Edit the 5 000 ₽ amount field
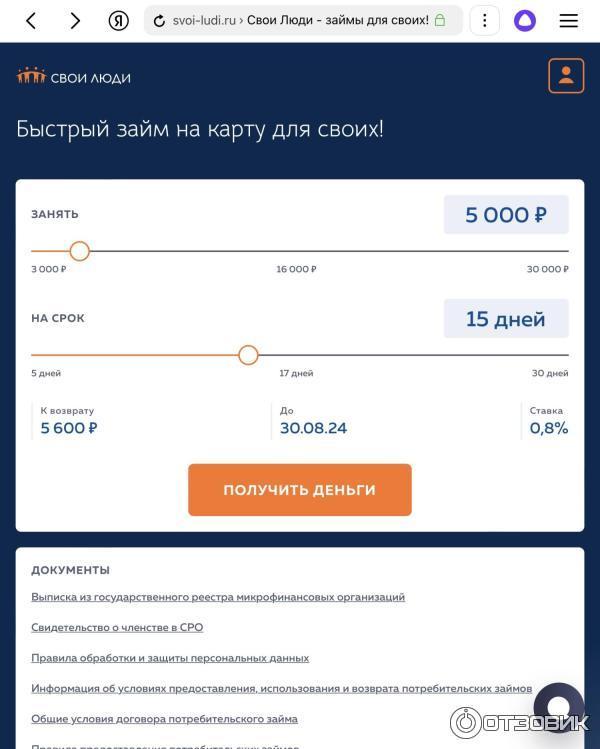 (506, 215)
